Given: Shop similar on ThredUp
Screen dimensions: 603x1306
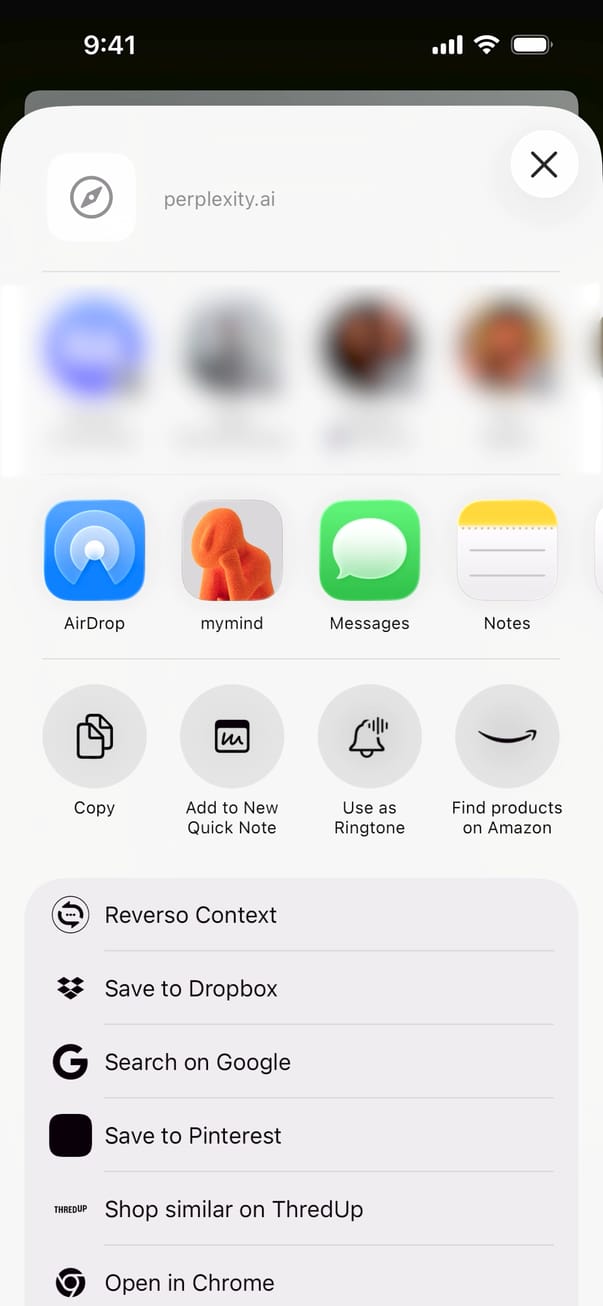Looking at the screenshot, I should pyautogui.click(x=300, y=1209).
